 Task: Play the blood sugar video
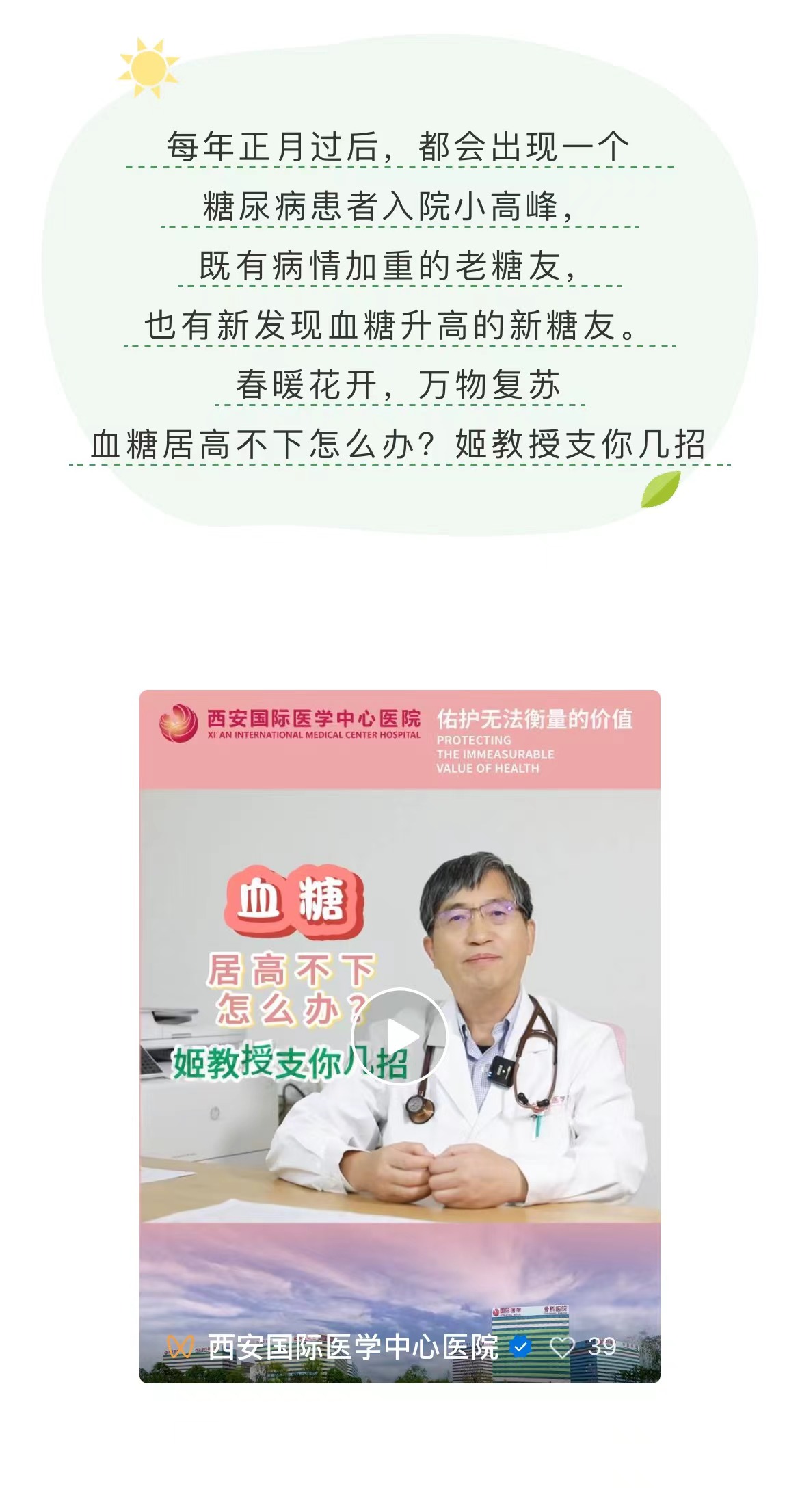(399, 1036)
